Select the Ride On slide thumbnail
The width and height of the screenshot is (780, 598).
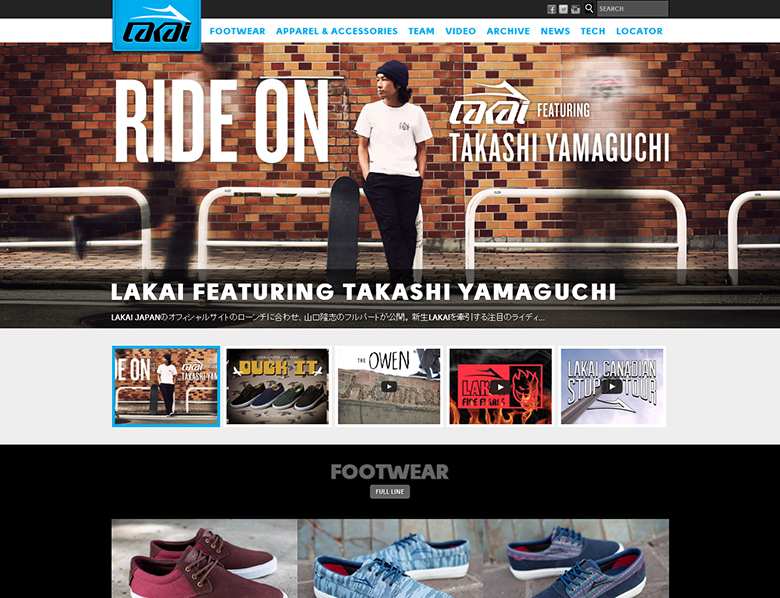(x=166, y=387)
